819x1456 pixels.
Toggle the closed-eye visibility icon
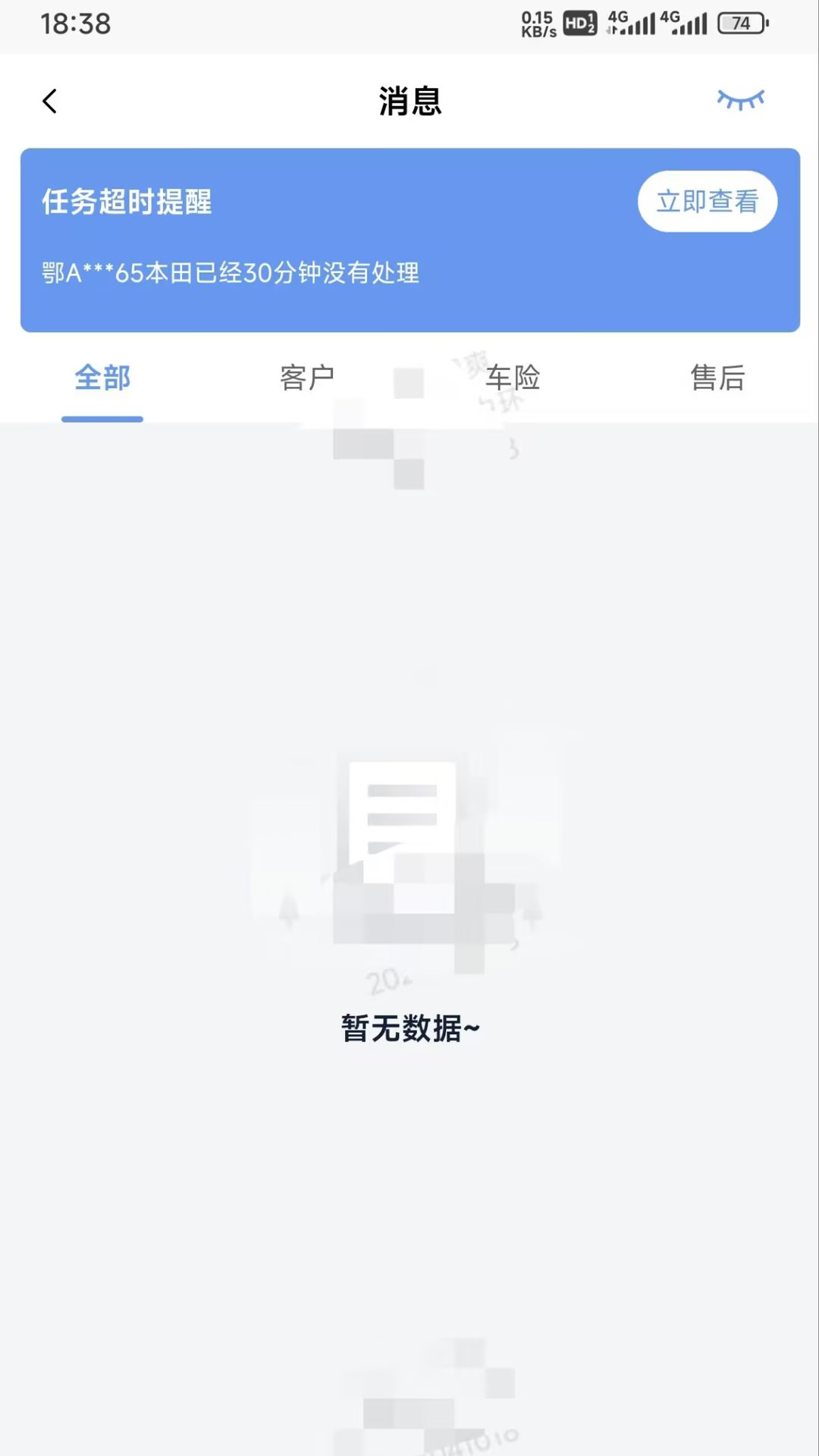pos(740,99)
